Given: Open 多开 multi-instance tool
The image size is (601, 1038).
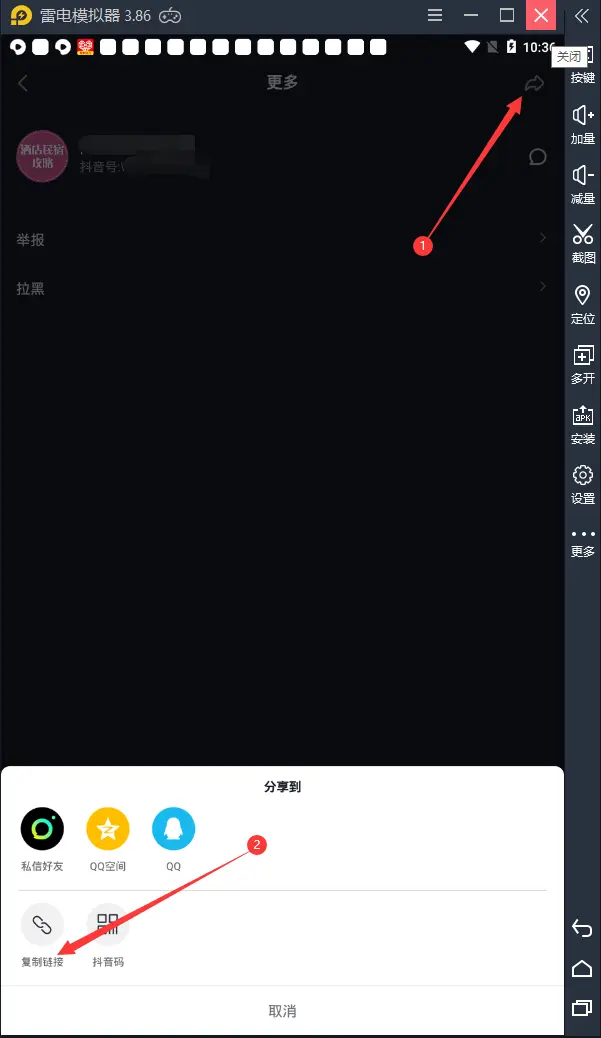Looking at the screenshot, I should point(583,364).
